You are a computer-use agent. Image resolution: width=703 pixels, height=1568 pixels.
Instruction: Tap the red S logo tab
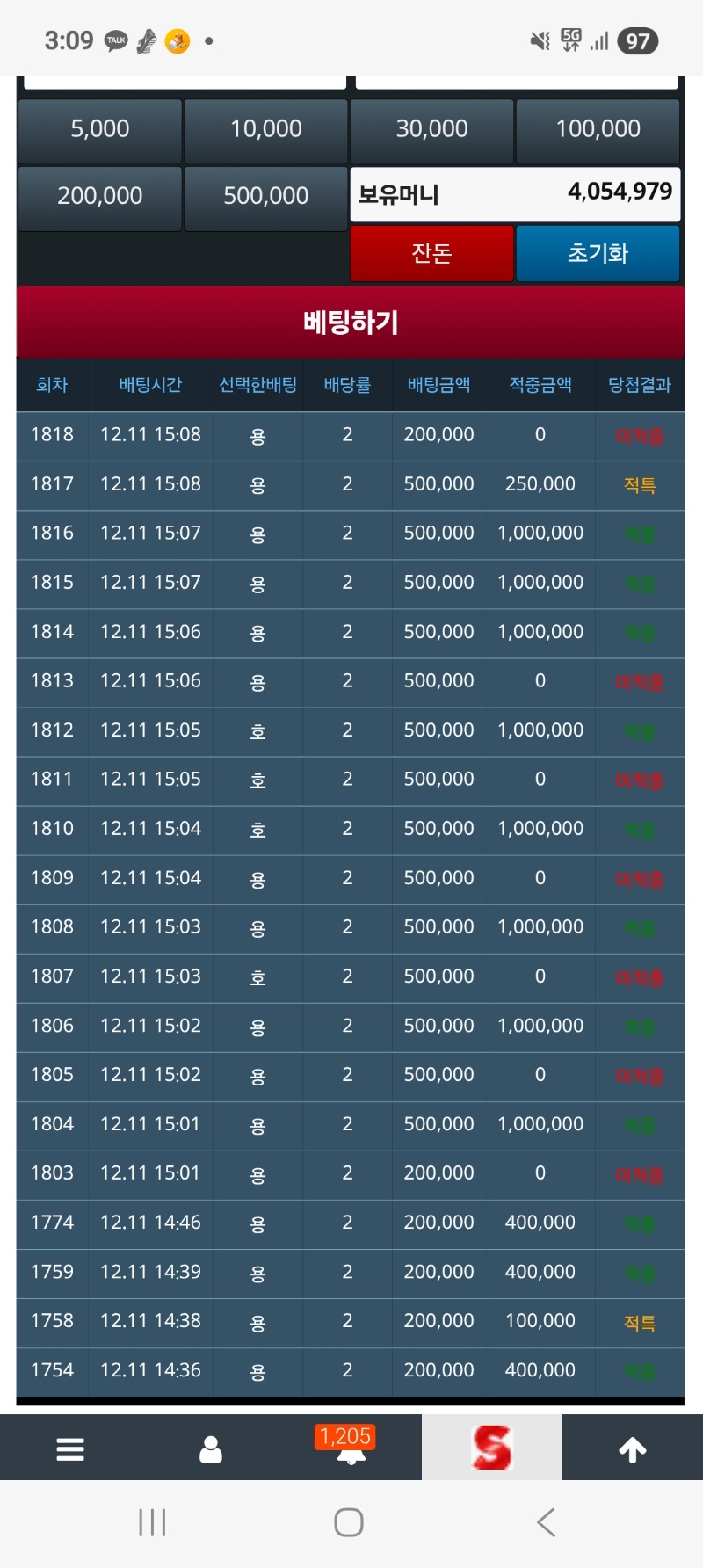pyautogui.click(x=491, y=1448)
